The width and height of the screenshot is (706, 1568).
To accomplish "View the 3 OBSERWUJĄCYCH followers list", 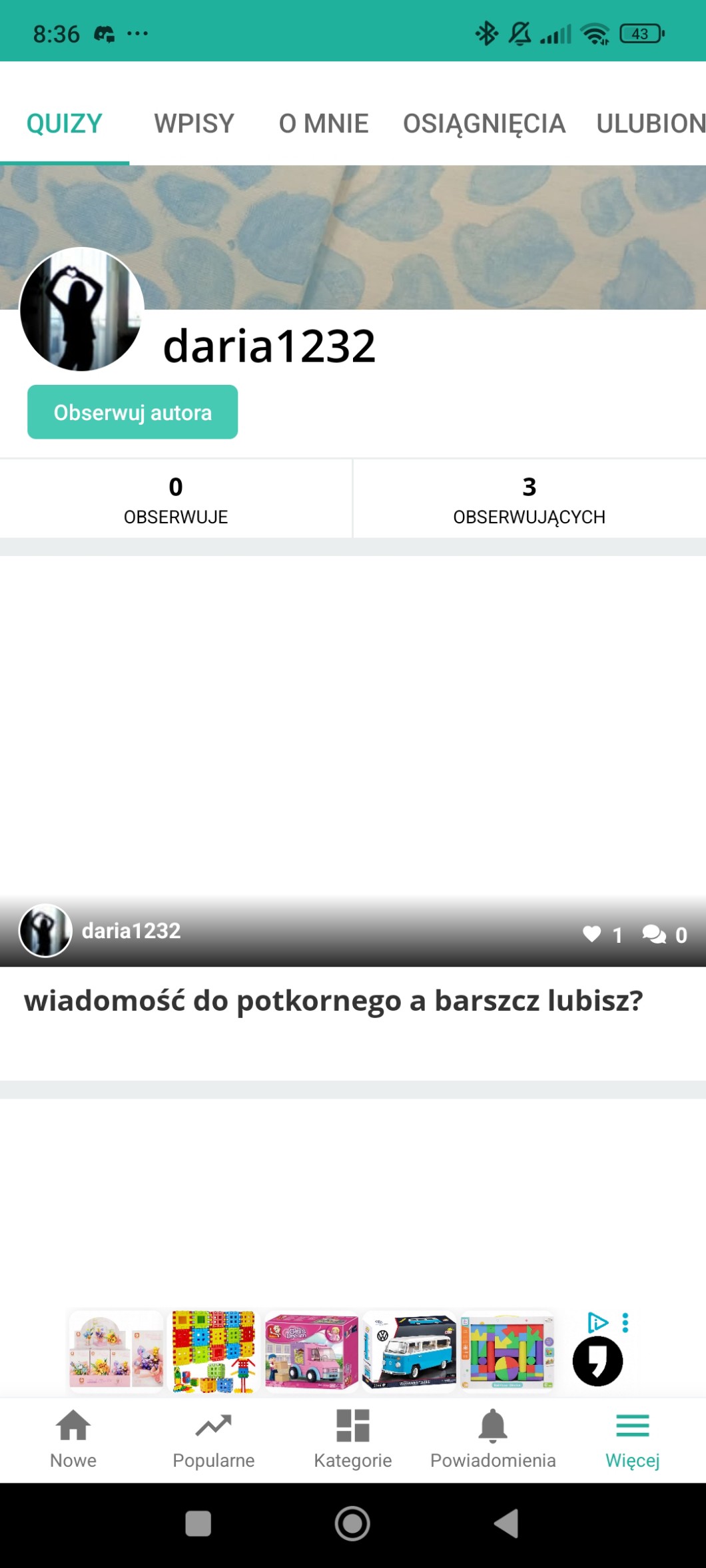I will click(x=529, y=499).
